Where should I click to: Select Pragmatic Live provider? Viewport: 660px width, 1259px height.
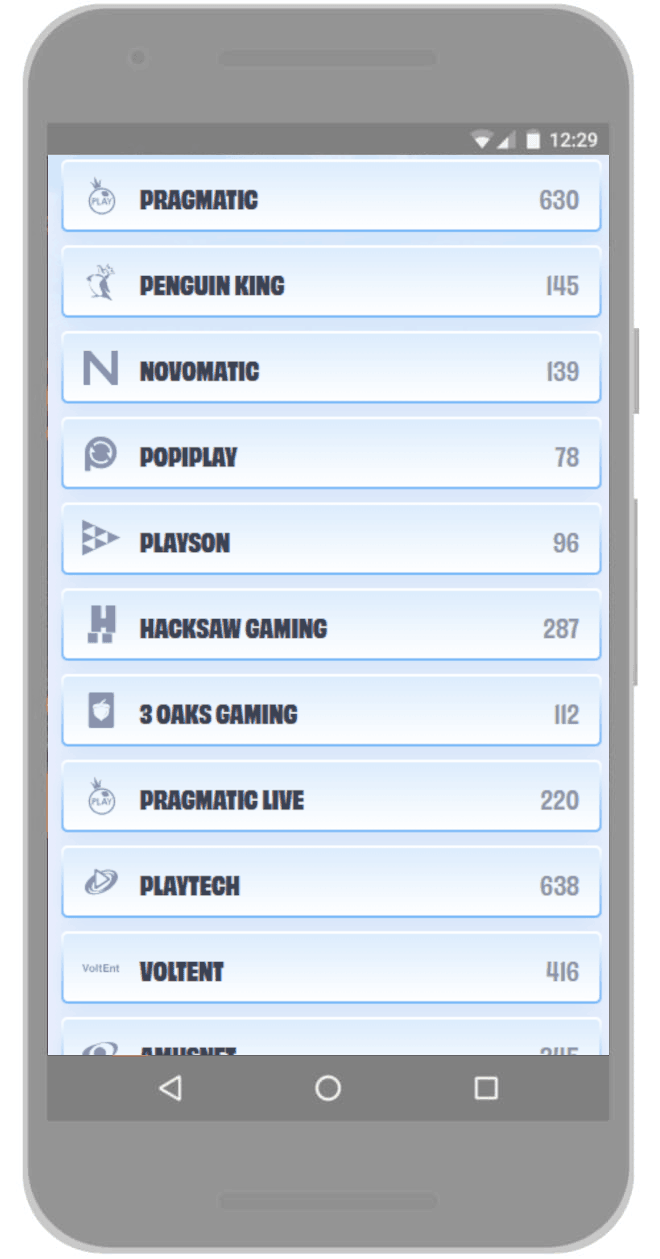tap(330, 800)
